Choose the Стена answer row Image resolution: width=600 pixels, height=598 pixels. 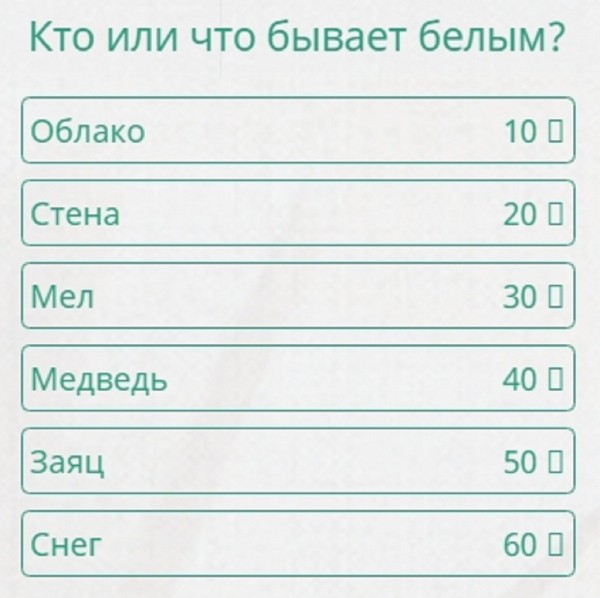coord(298,213)
